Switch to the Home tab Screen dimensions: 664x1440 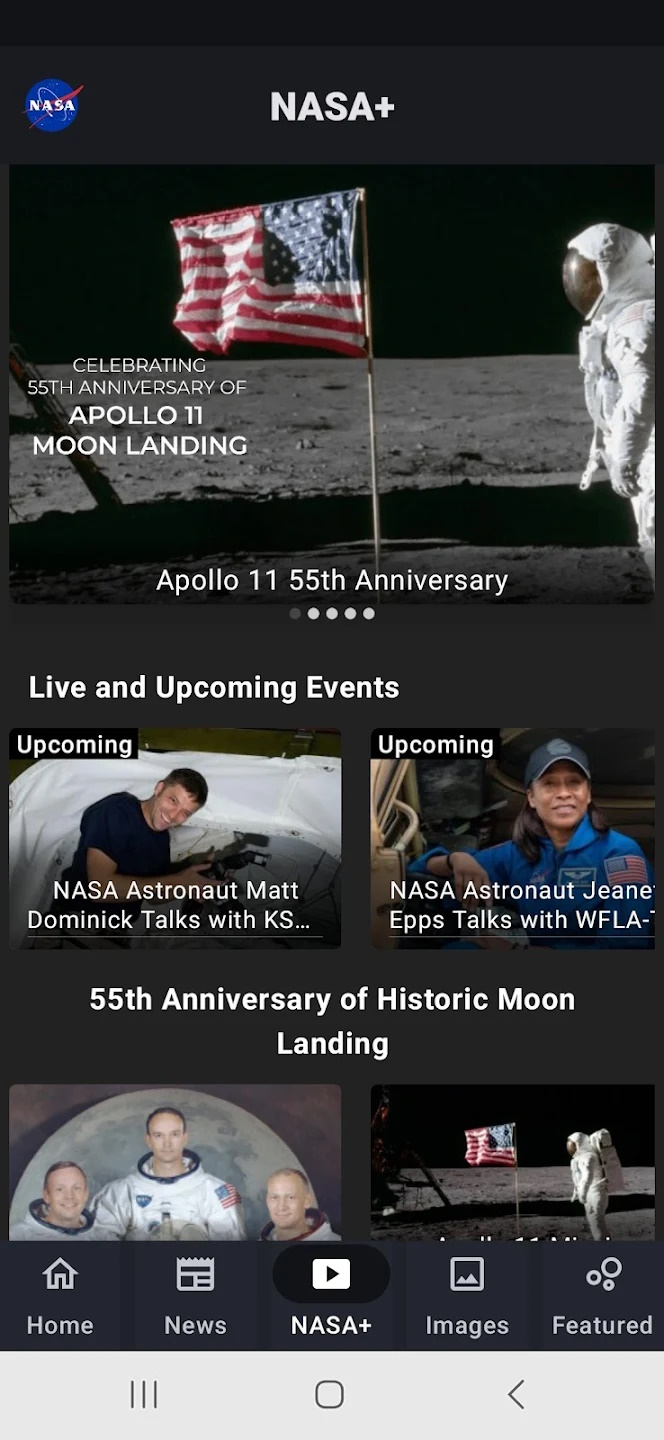tap(60, 1297)
